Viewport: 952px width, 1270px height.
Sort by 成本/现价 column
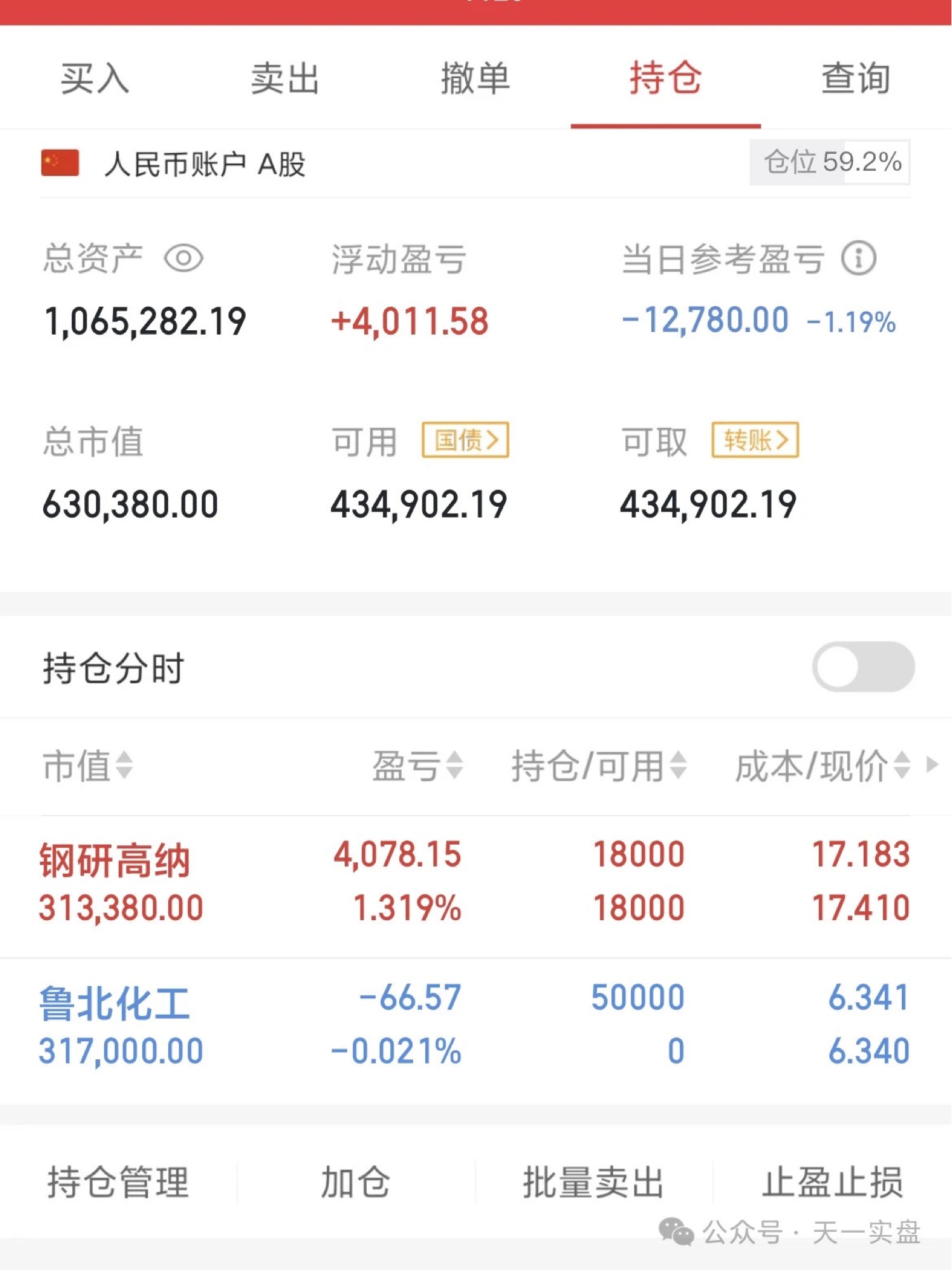coord(823,765)
